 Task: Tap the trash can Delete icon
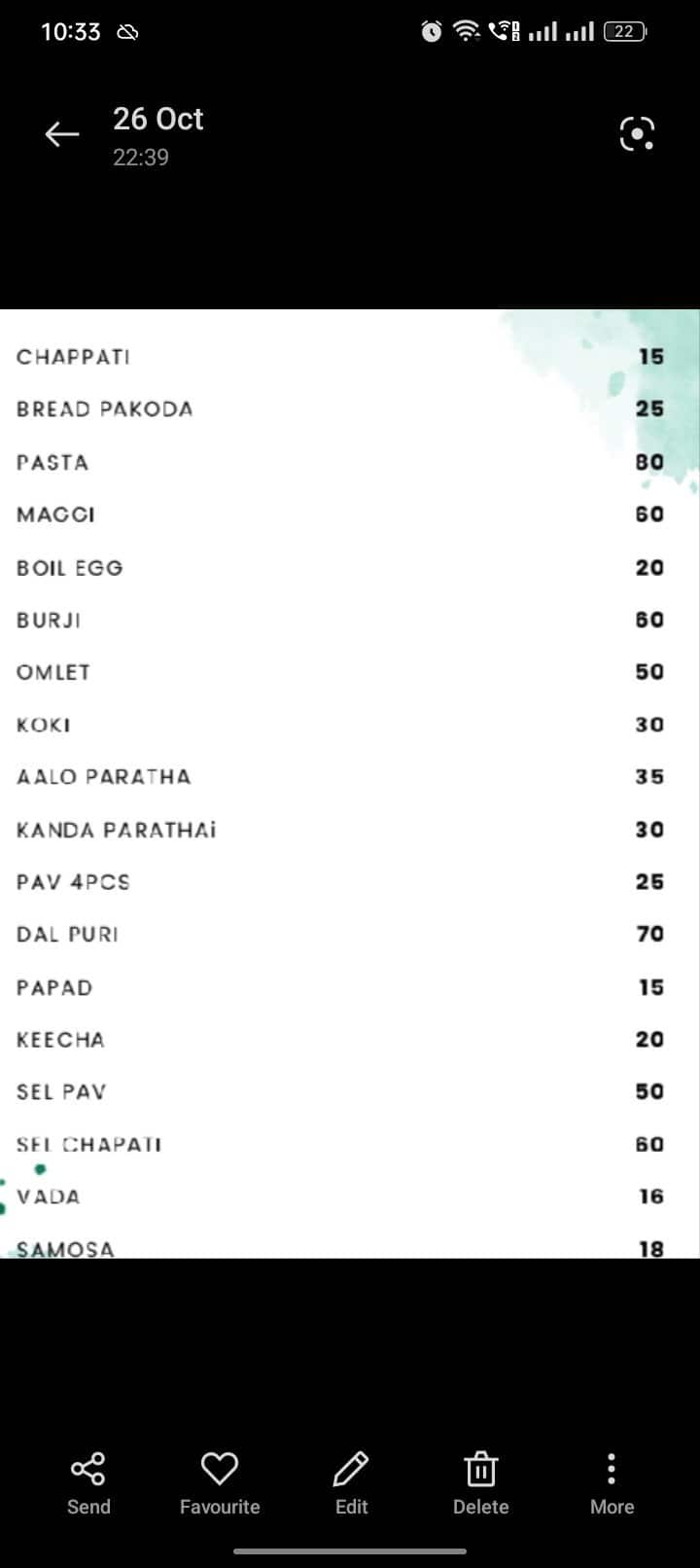tap(480, 1469)
